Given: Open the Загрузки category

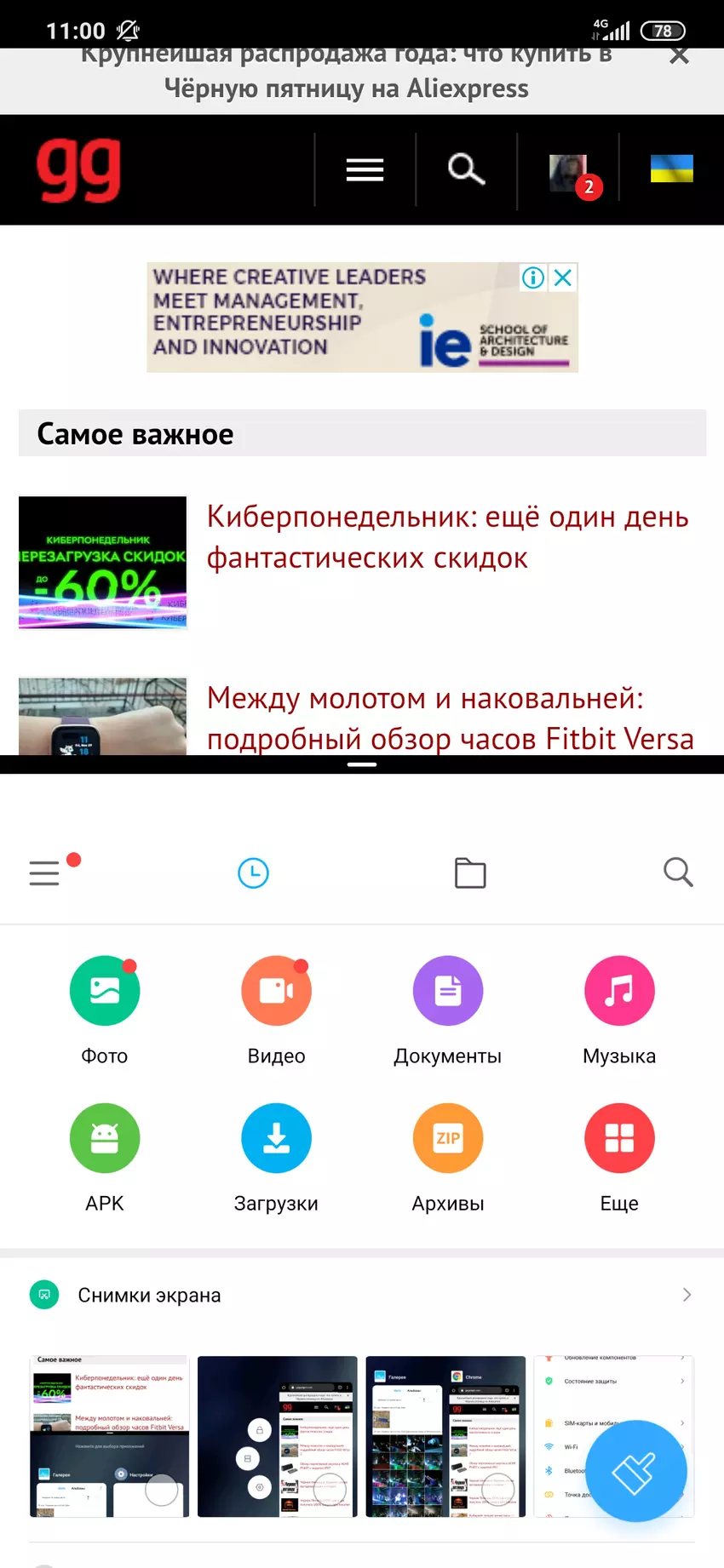Looking at the screenshot, I should pos(276,1139).
